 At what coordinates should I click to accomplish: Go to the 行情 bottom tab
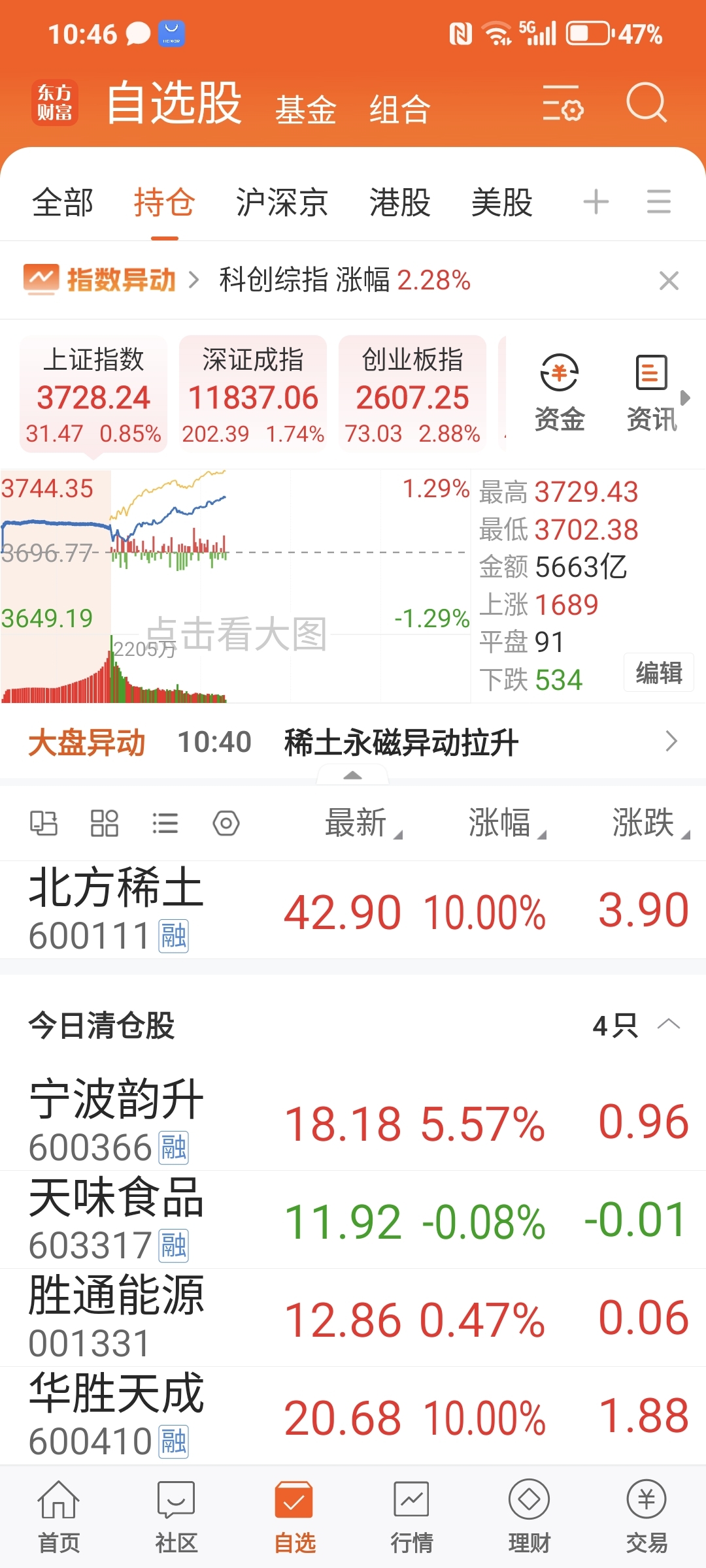coord(411,1517)
